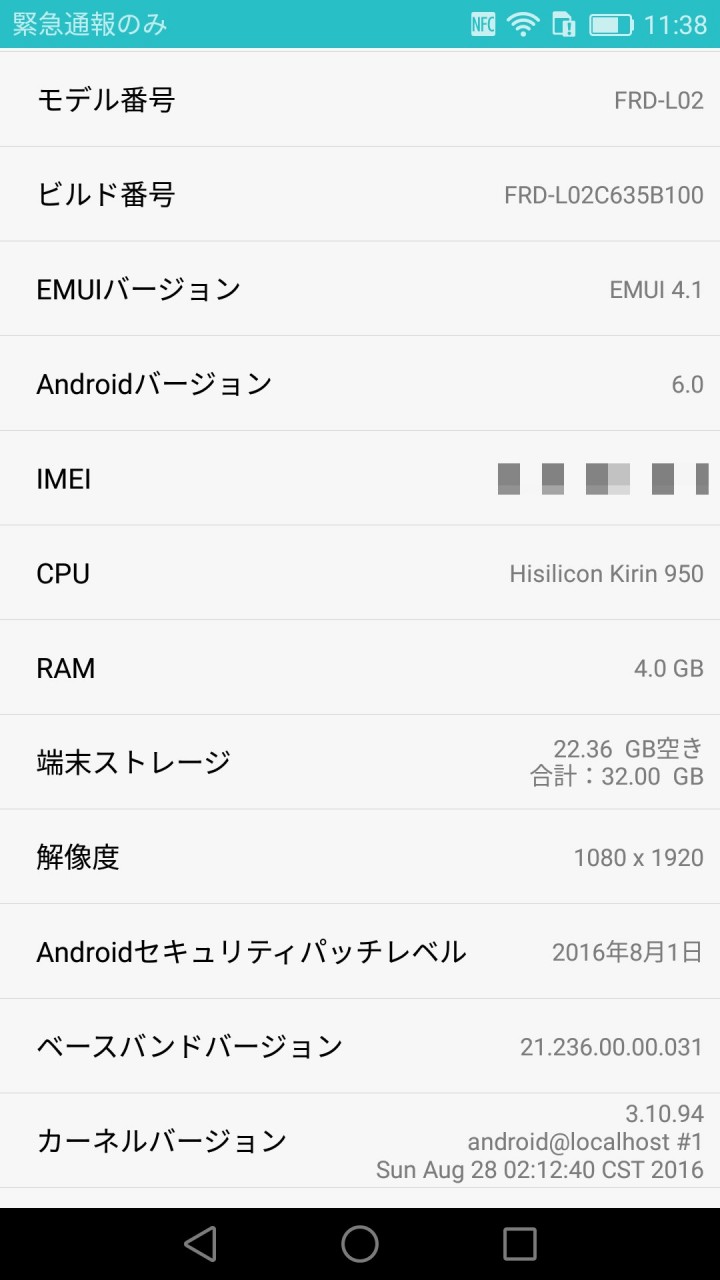Tap the ビルド番号 row
Image resolution: width=720 pixels, height=1280 pixels.
pos(360,194)
